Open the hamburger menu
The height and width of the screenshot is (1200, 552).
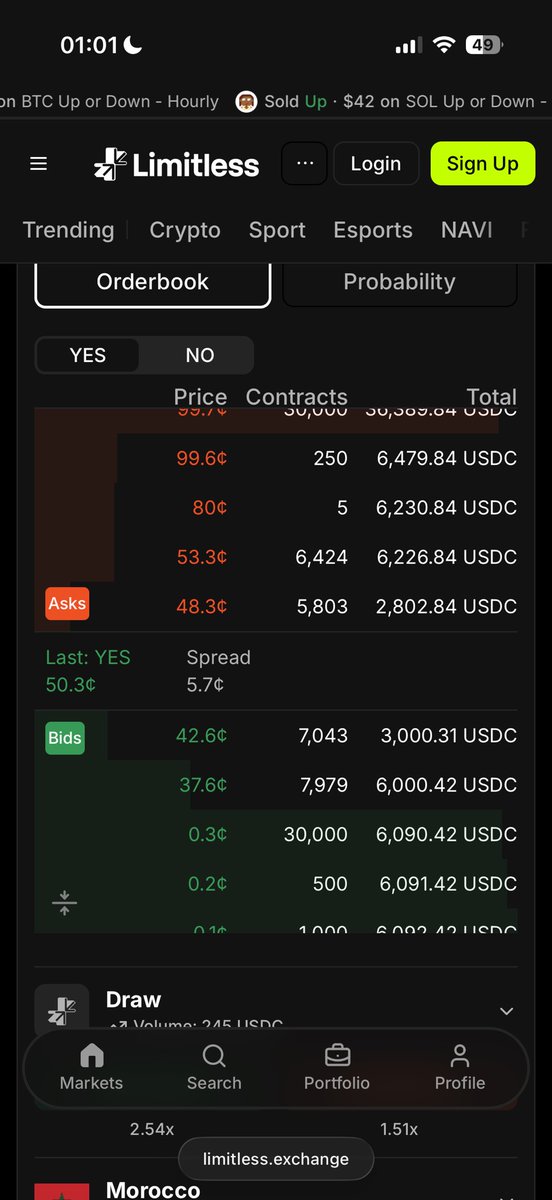click(x=39, y=164)
